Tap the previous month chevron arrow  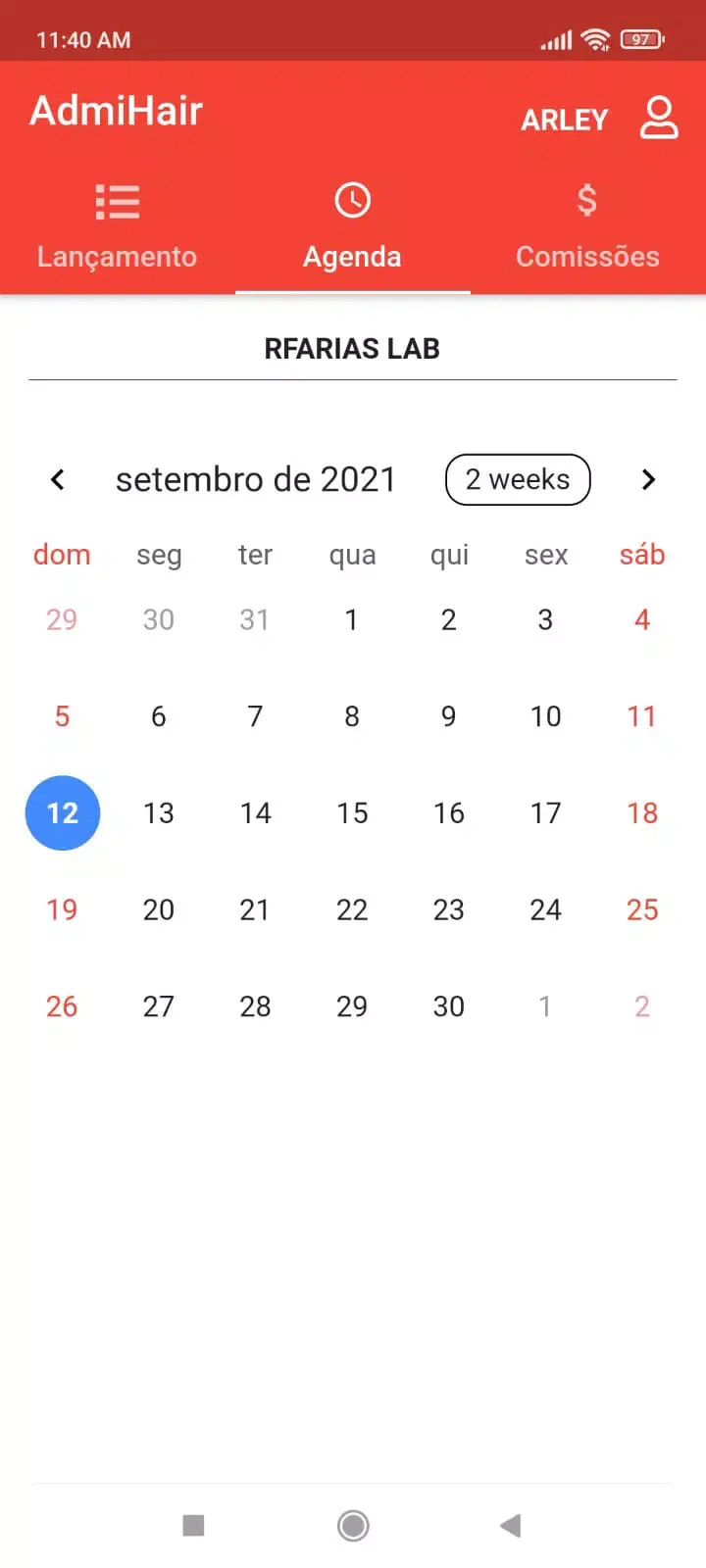coord(57,479)
